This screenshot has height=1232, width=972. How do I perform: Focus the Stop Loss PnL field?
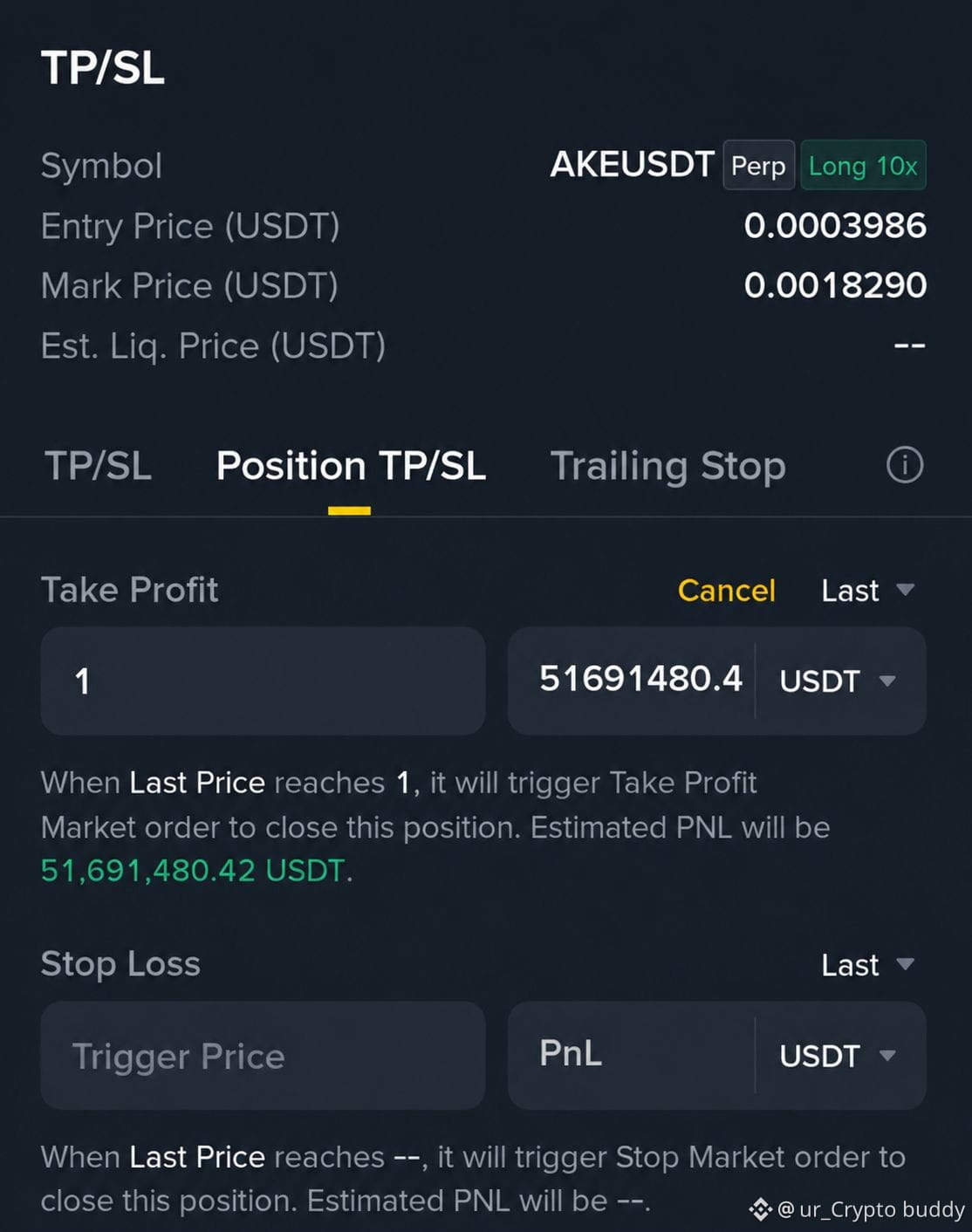[x=631, y=1055]
